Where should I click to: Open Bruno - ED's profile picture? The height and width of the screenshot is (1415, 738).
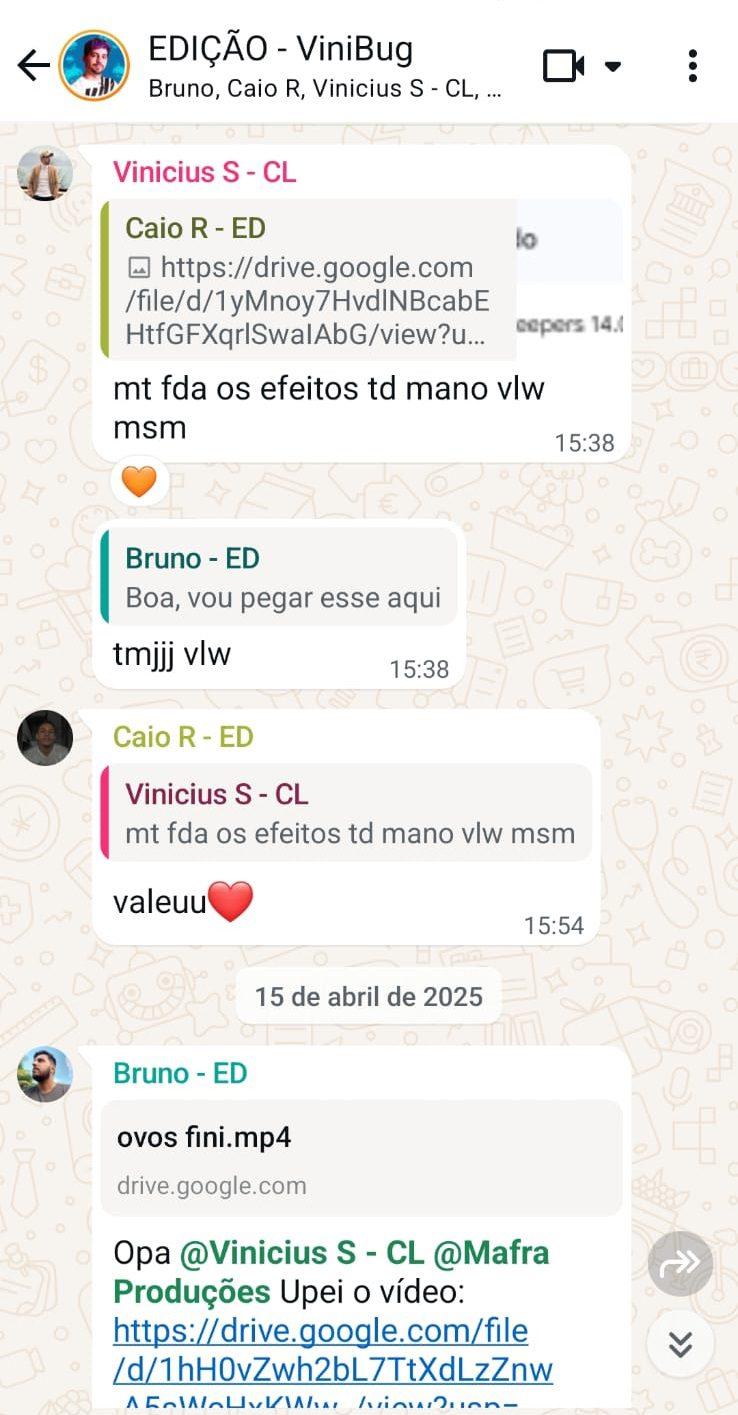(x=45, y=1074)
